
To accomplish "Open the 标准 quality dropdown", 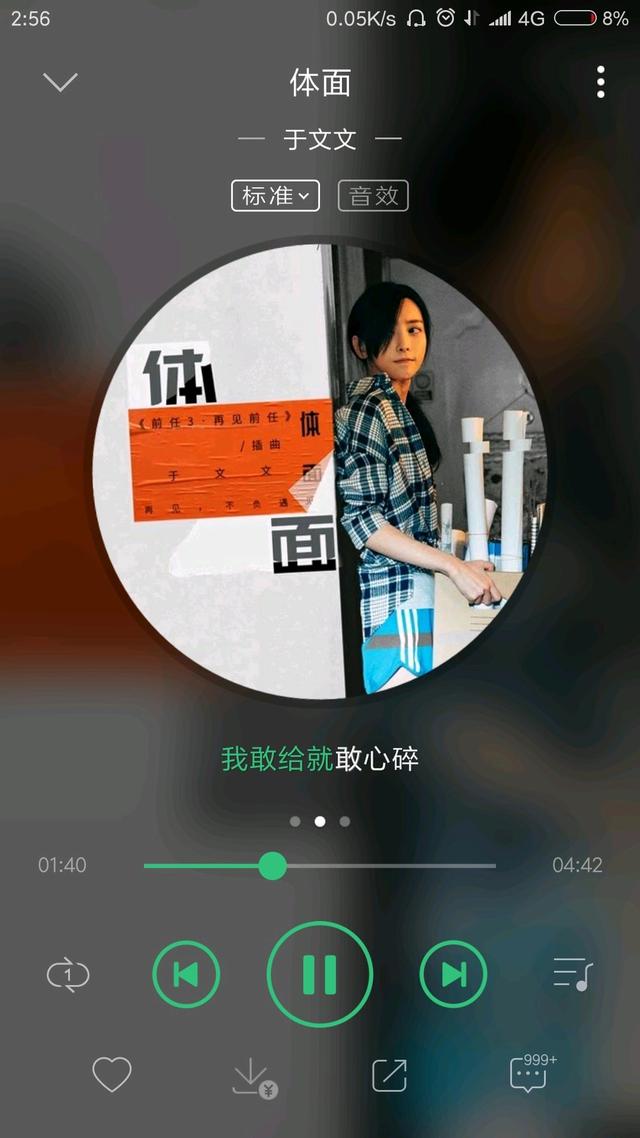I will click(275, 195).
